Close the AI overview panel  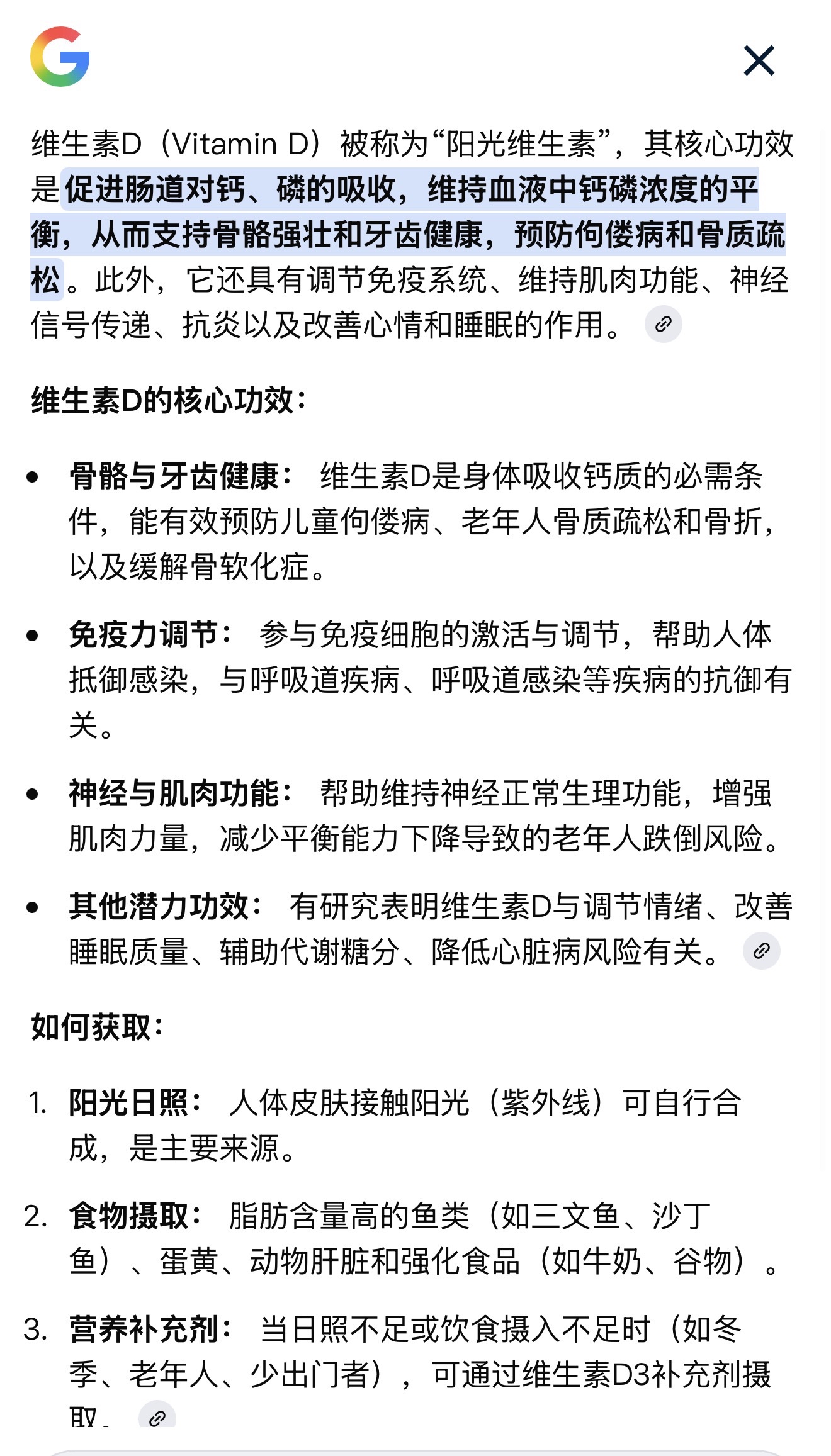[x=759, y=61]
